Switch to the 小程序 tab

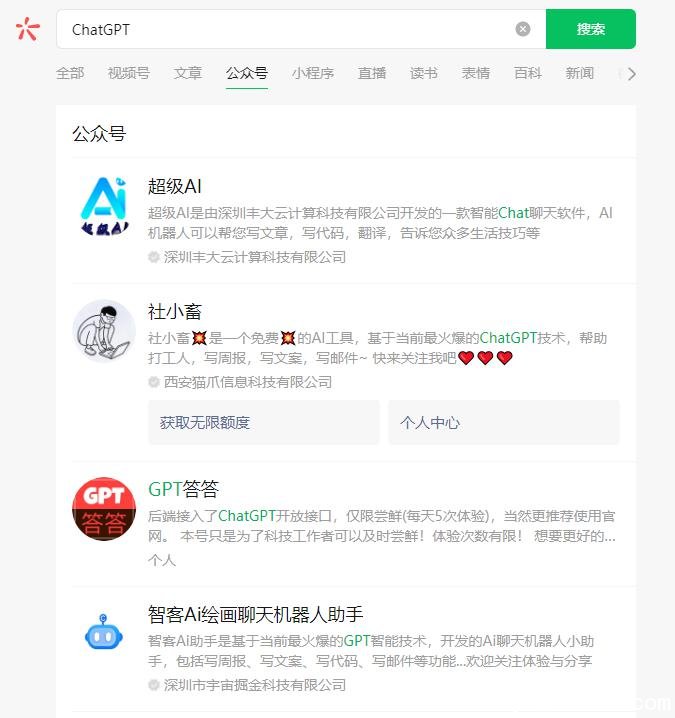313,73
